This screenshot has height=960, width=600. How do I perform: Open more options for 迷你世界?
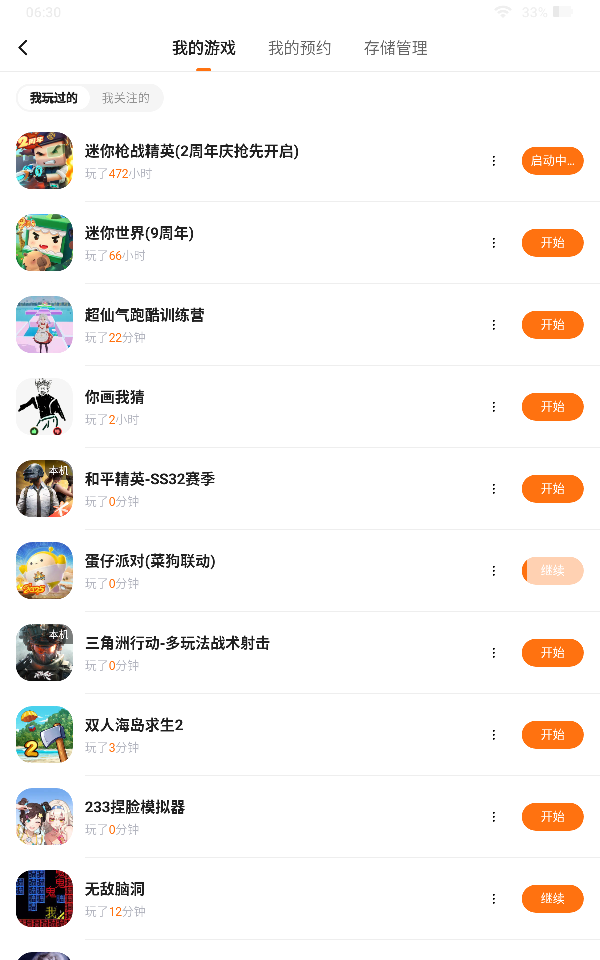(493, 243)
